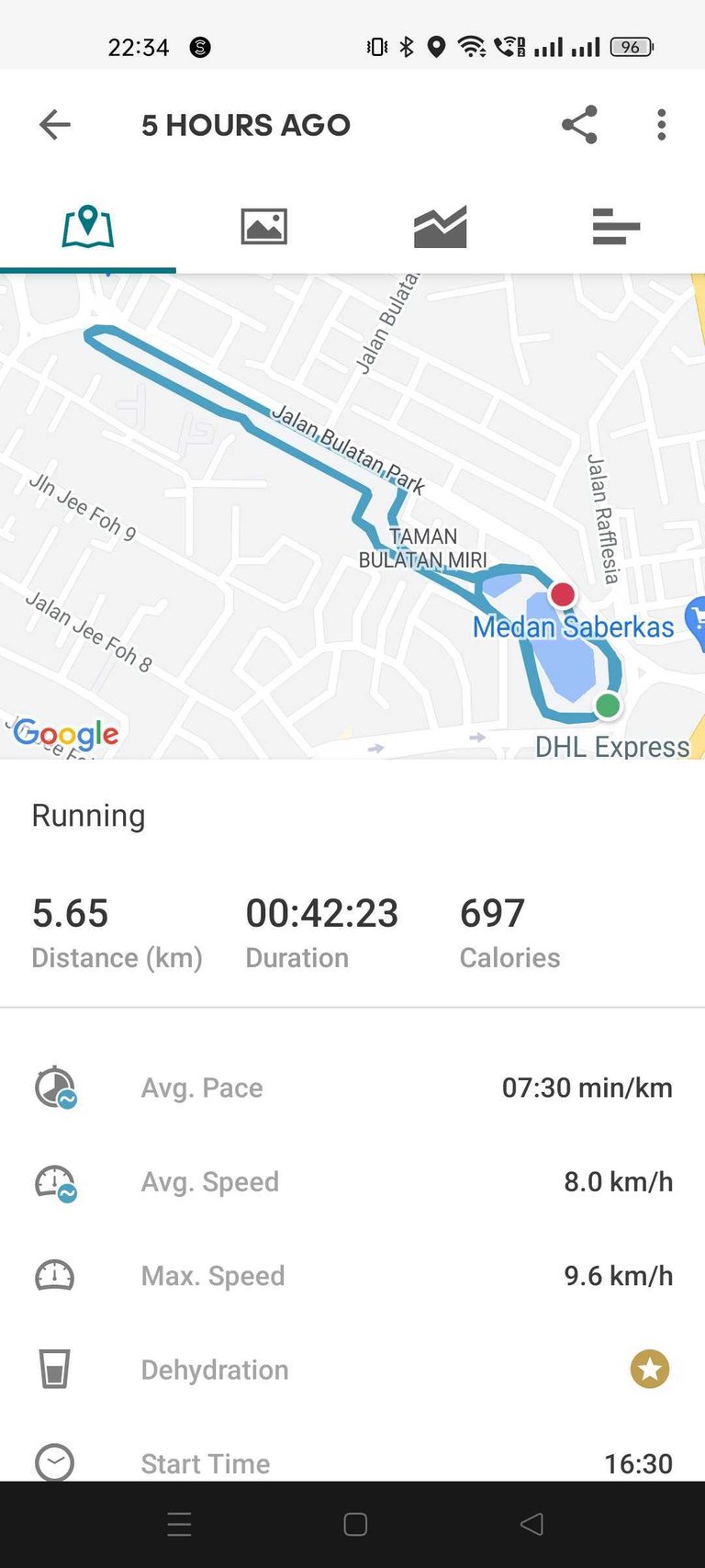This screenshot has height=1568, width=705.
Task: Switch to the photos tab
Action: [x=263, y=226]
